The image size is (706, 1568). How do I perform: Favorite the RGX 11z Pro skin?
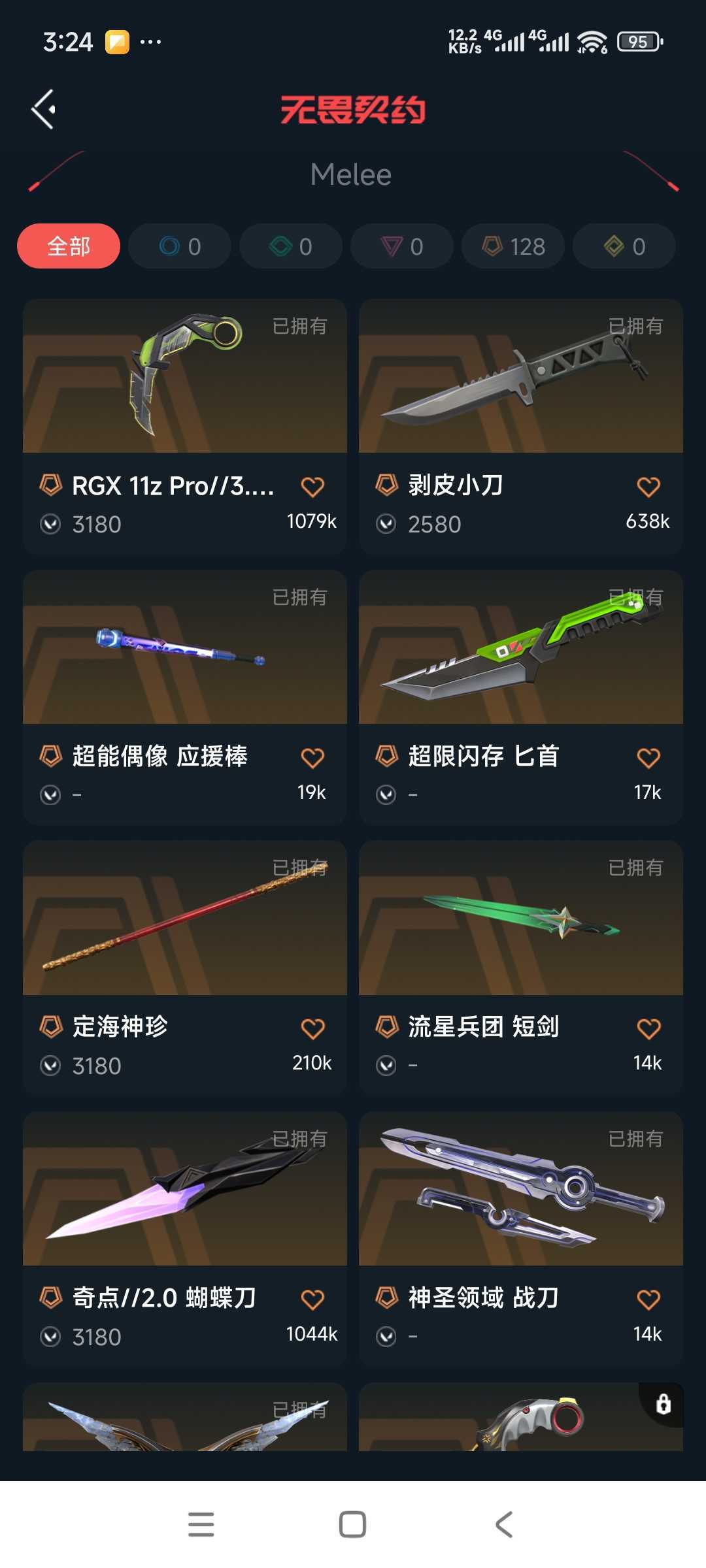pyautogui.click(x=312, y=487)
